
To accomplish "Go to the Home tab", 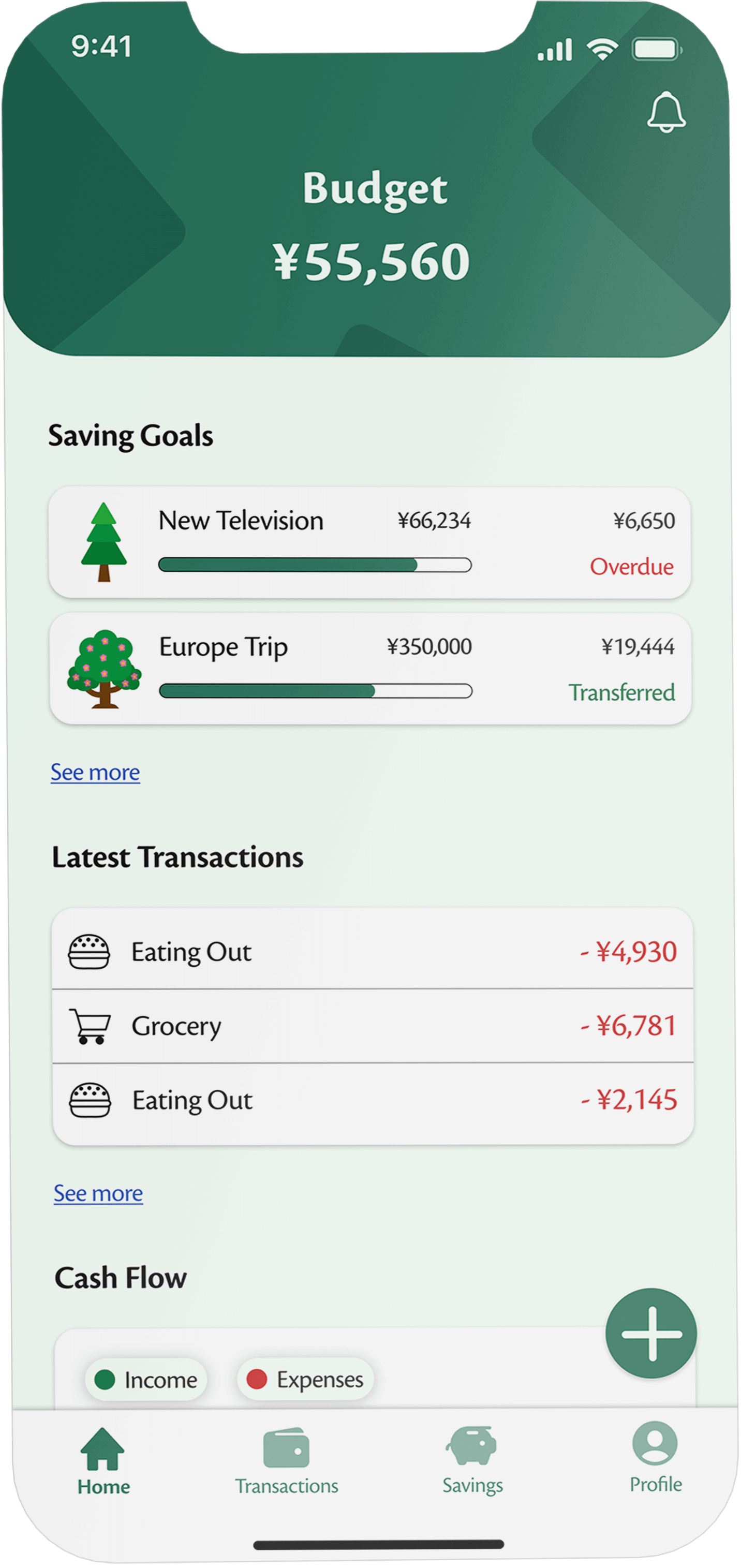I will coord(103,1462).
